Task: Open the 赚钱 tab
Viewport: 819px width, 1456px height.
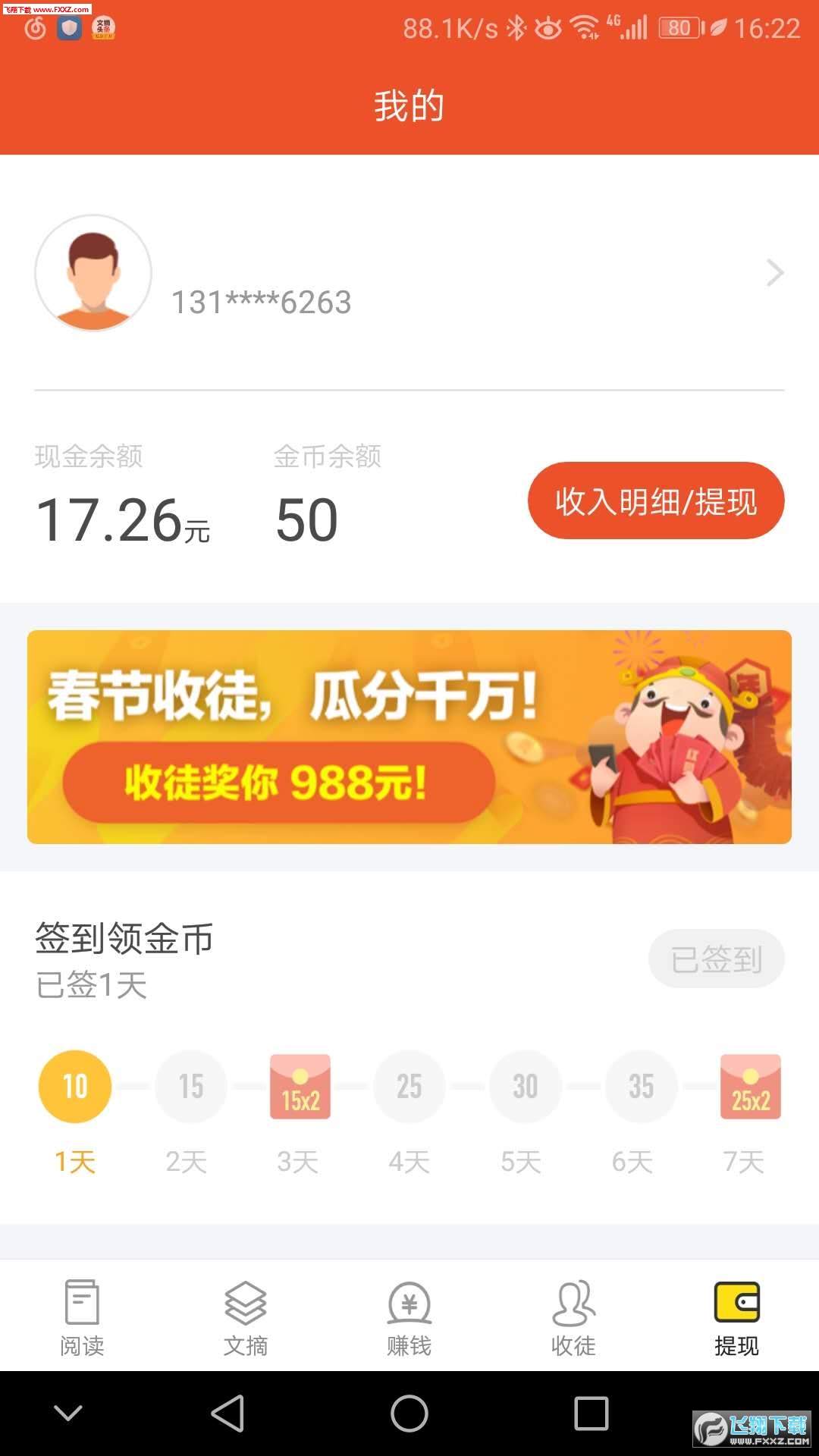Action: pyautogui.click(x=409, y=1318)
